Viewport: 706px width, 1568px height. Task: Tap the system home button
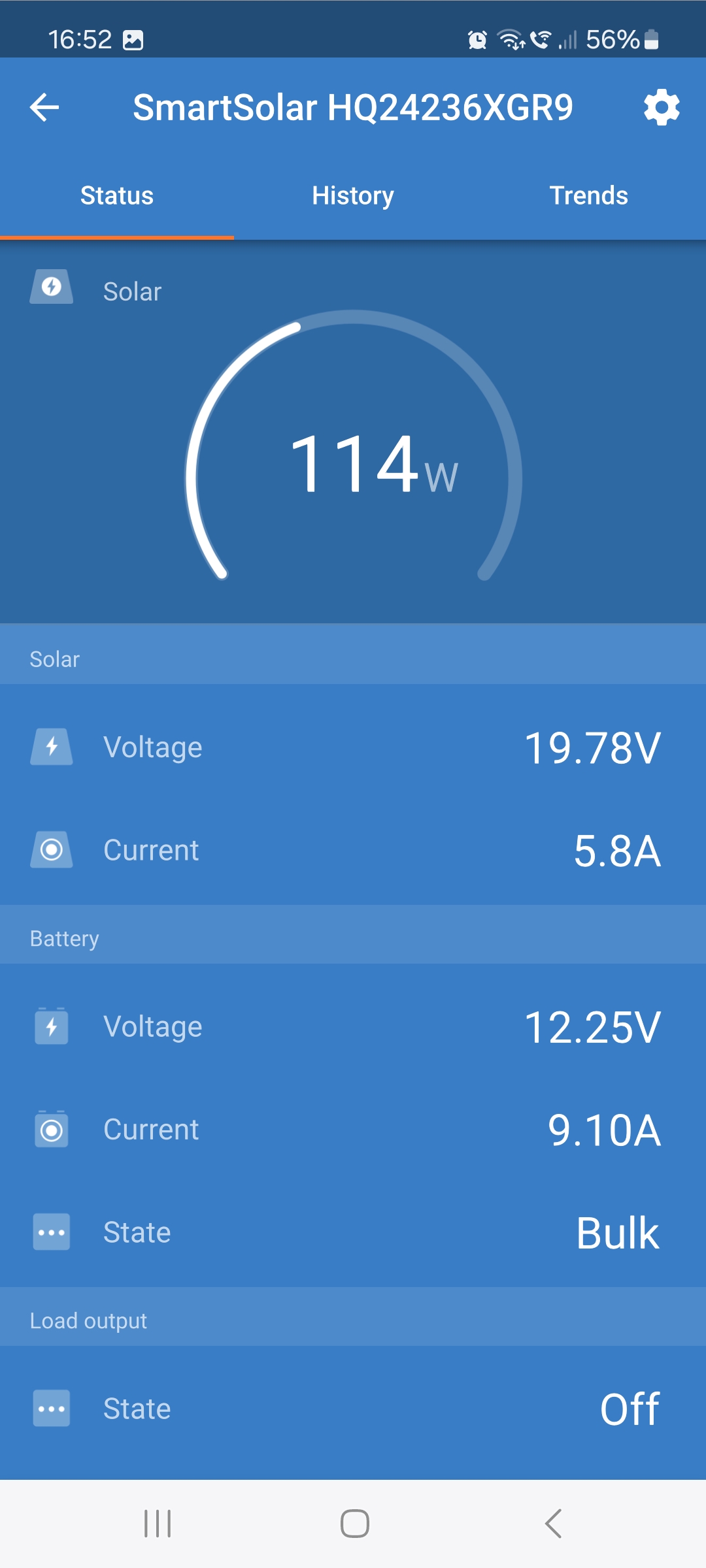click(354, 1524)
